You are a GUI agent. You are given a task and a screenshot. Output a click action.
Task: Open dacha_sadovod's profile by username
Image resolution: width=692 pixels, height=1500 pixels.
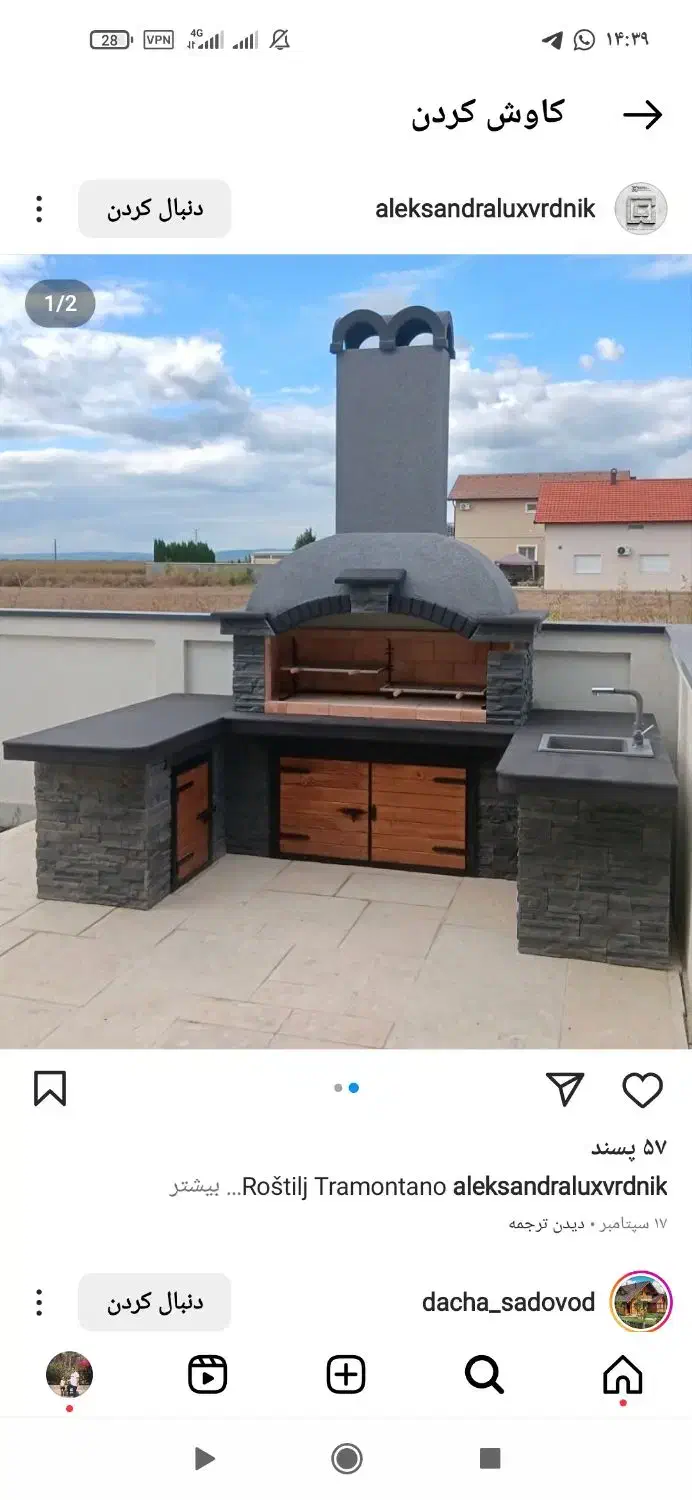[508, 1302]
